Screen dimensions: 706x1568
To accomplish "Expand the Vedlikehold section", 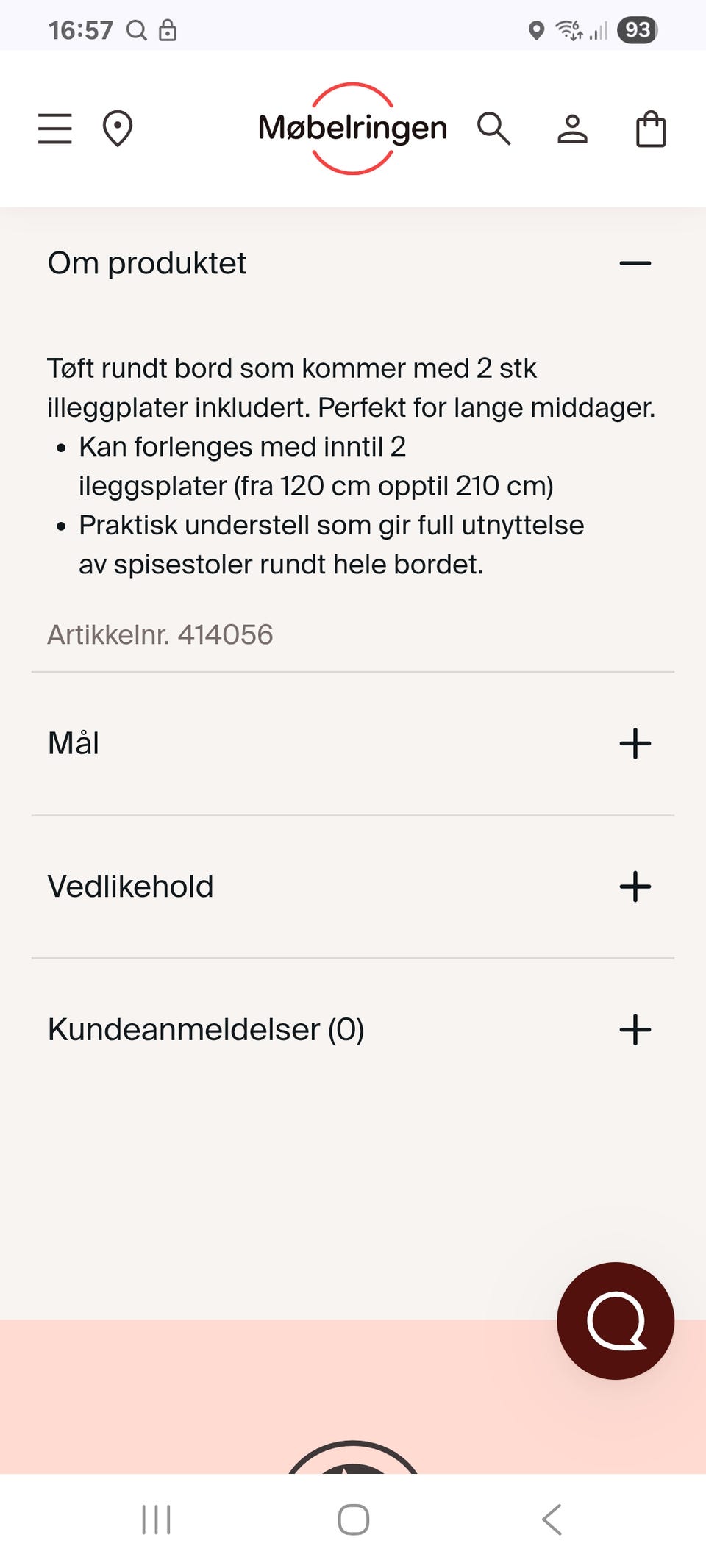I will [x=634, y=887].
